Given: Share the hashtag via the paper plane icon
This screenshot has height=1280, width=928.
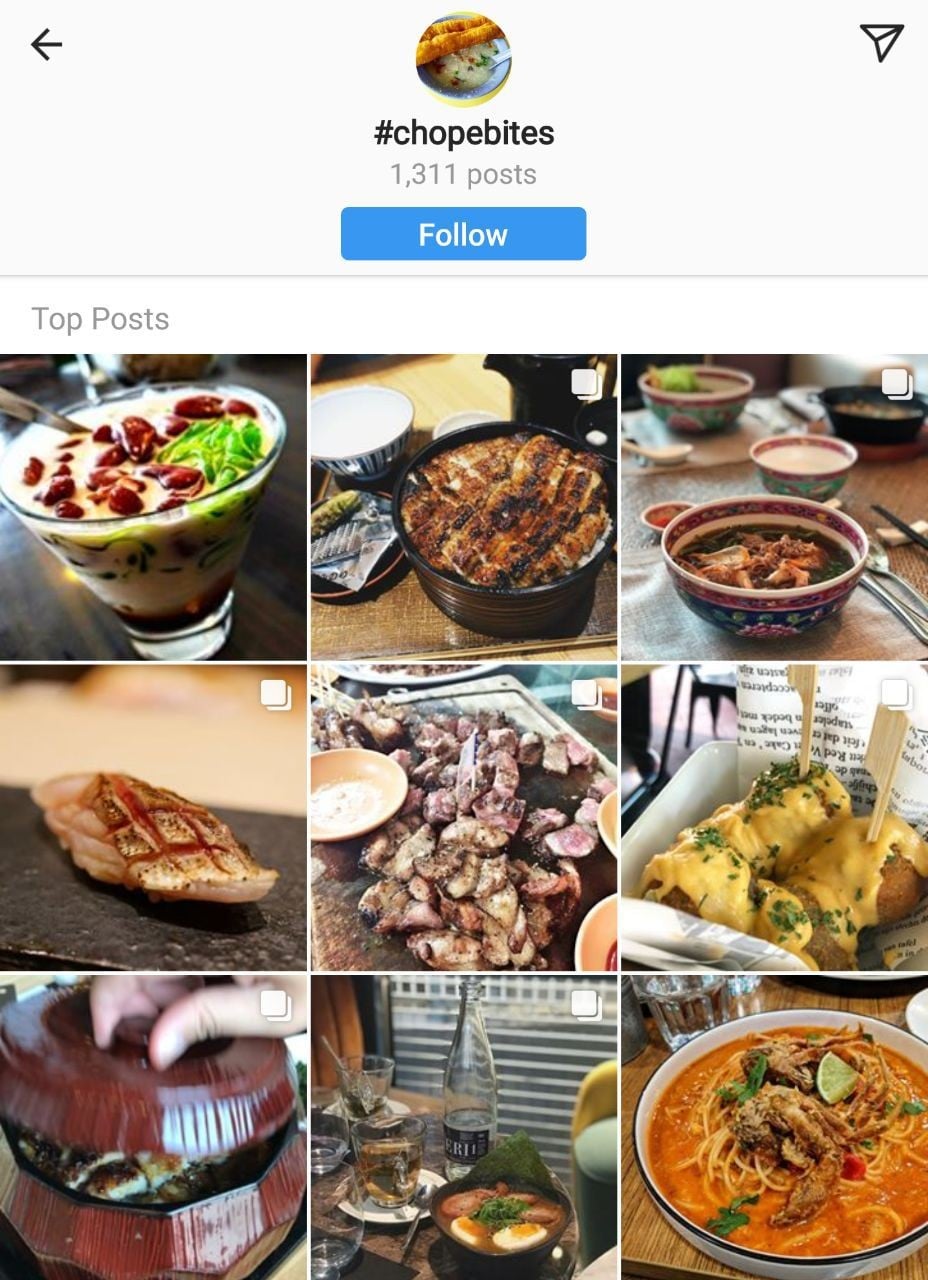Looking at the screenshot, I should click(881, 43).
